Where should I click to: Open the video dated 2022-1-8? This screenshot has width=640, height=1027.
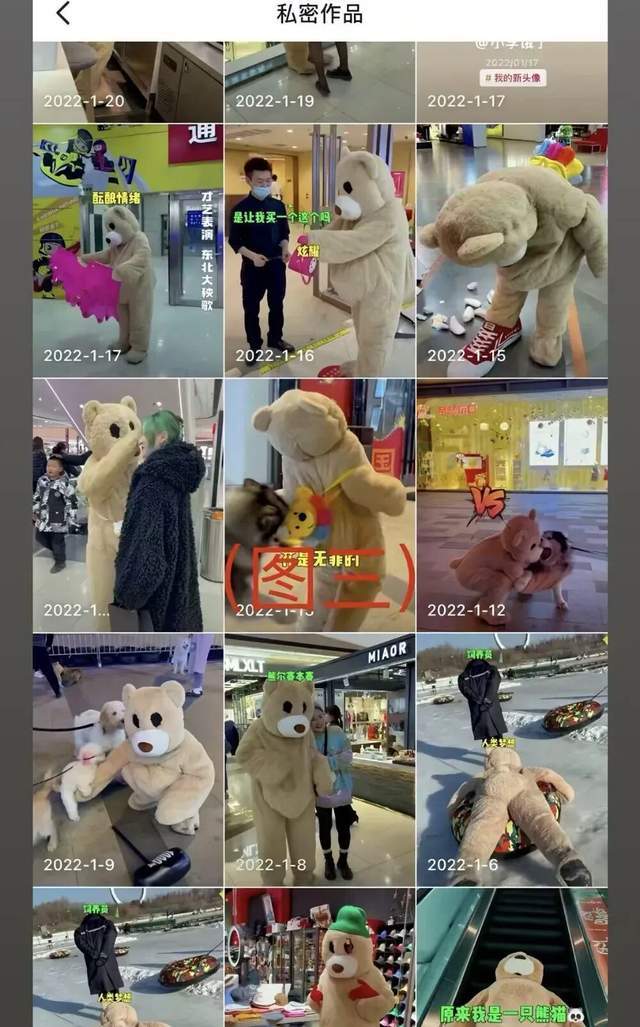click(x=319, y=760)
